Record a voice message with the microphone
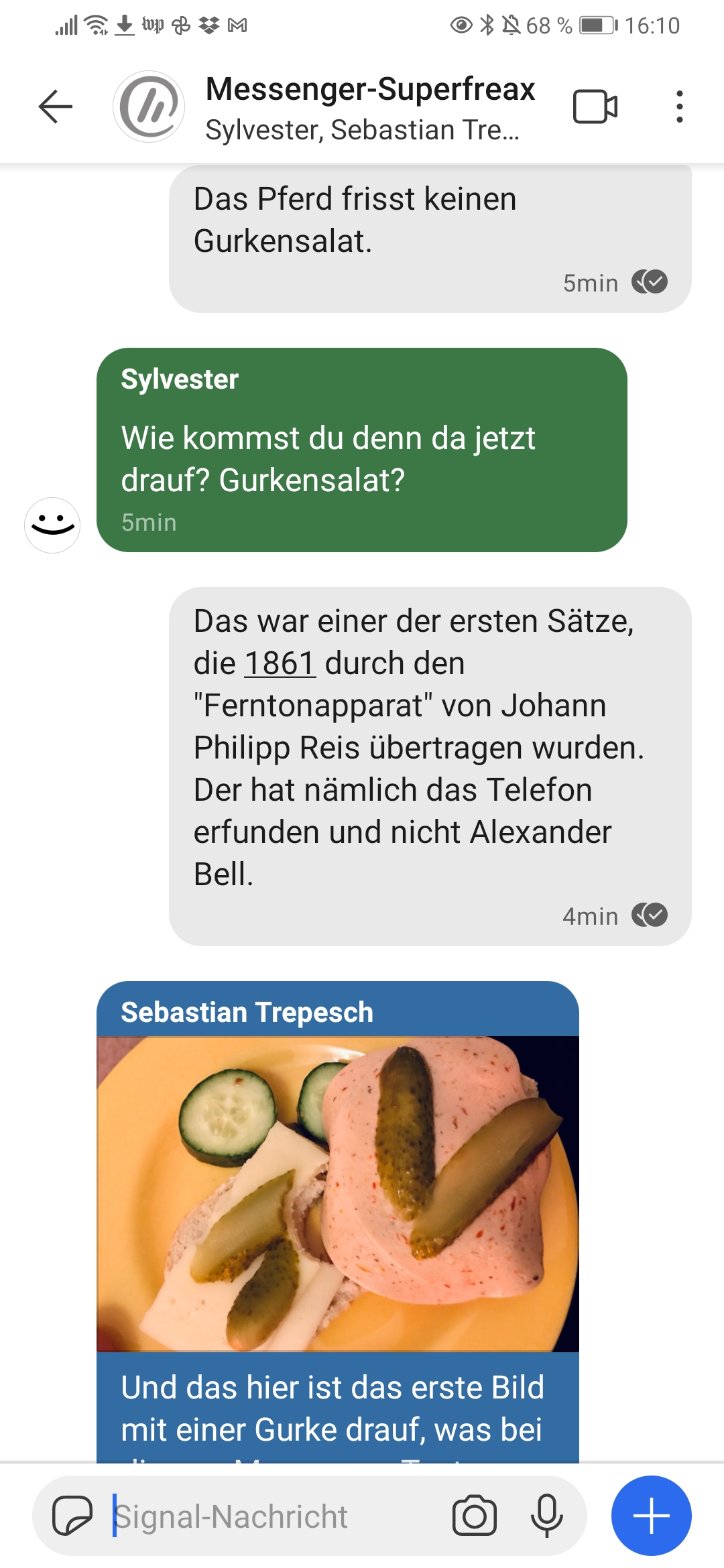 click(547, 1516)
